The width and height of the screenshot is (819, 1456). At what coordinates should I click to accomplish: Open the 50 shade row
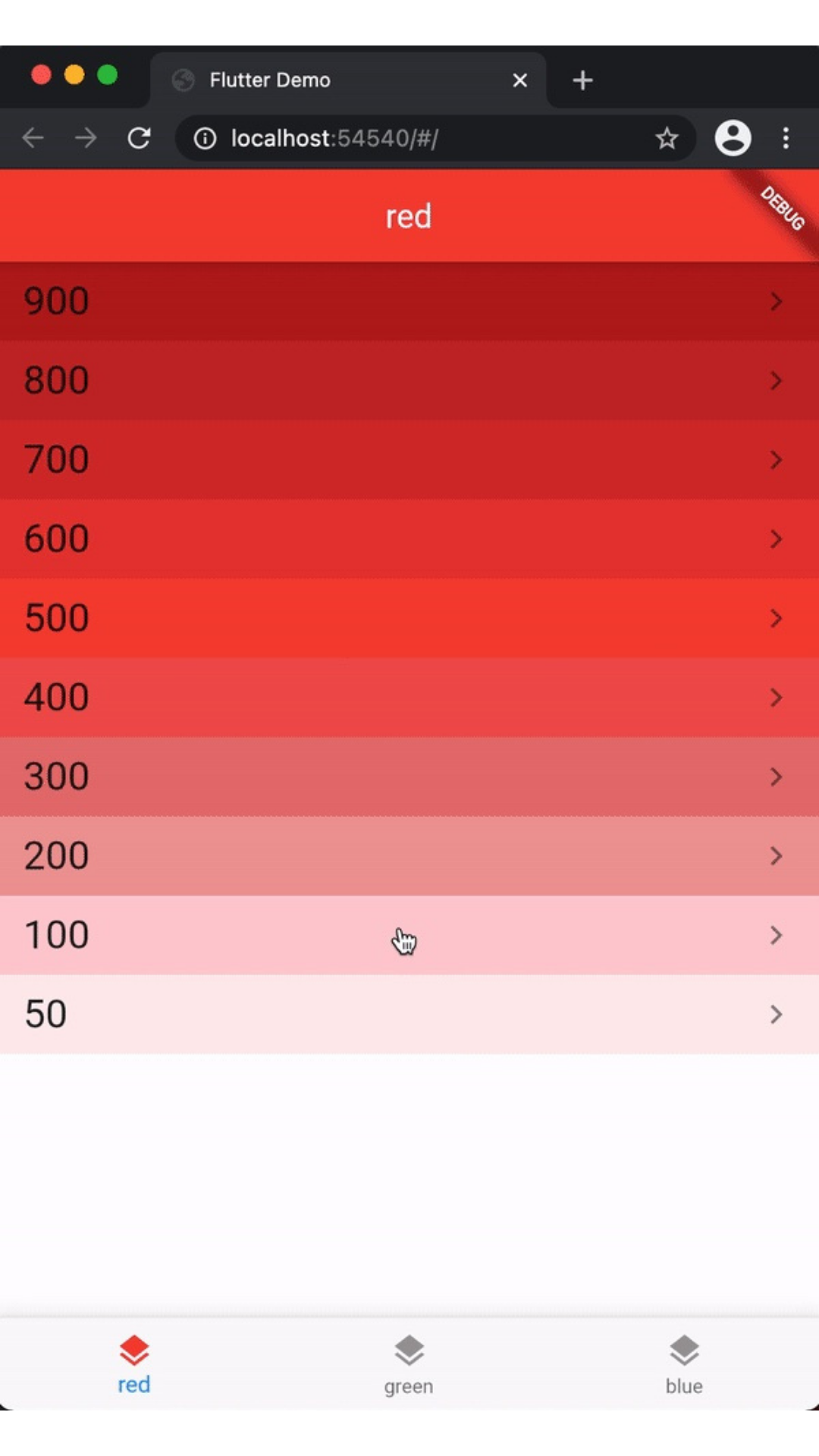click(x=409, y=1014)
